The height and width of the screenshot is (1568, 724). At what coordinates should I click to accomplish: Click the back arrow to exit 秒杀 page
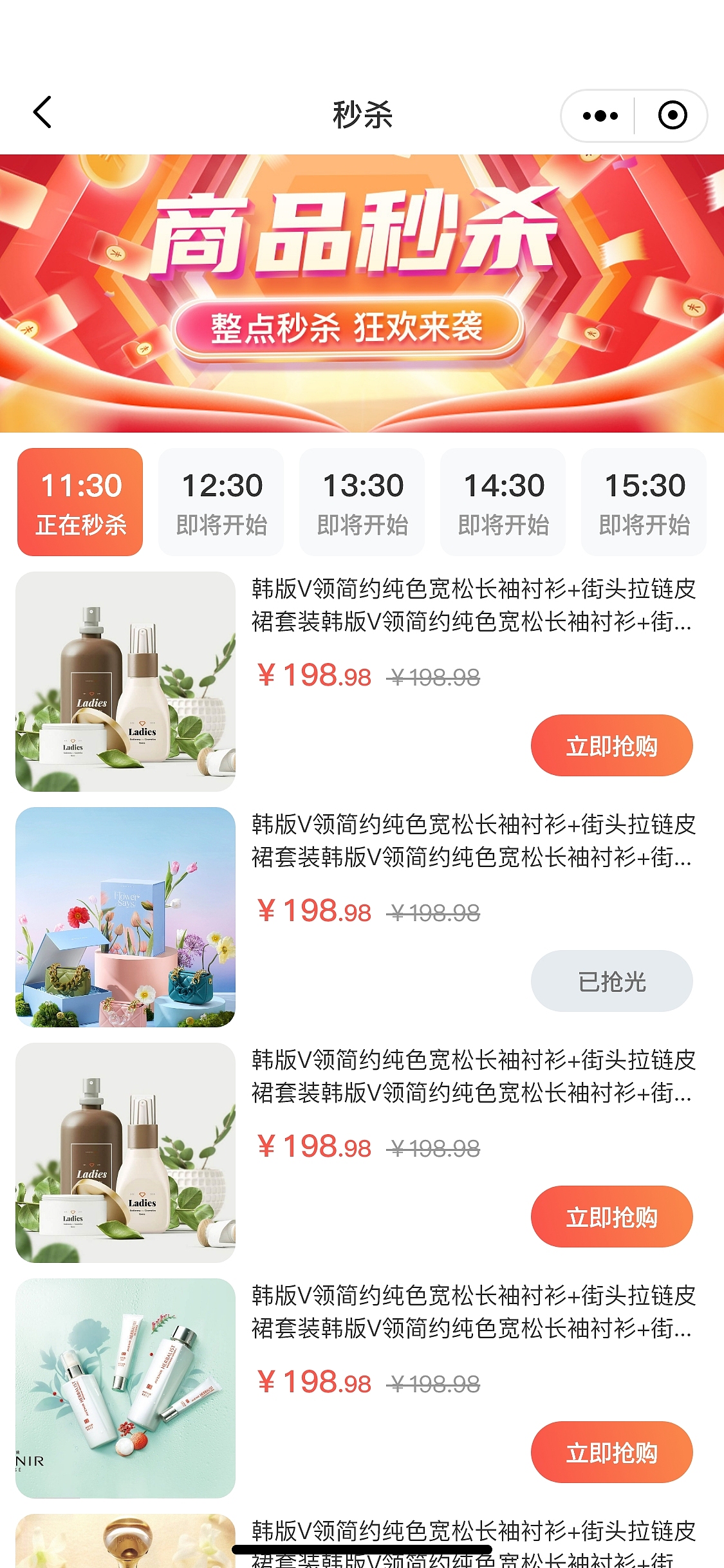point(42,113)
